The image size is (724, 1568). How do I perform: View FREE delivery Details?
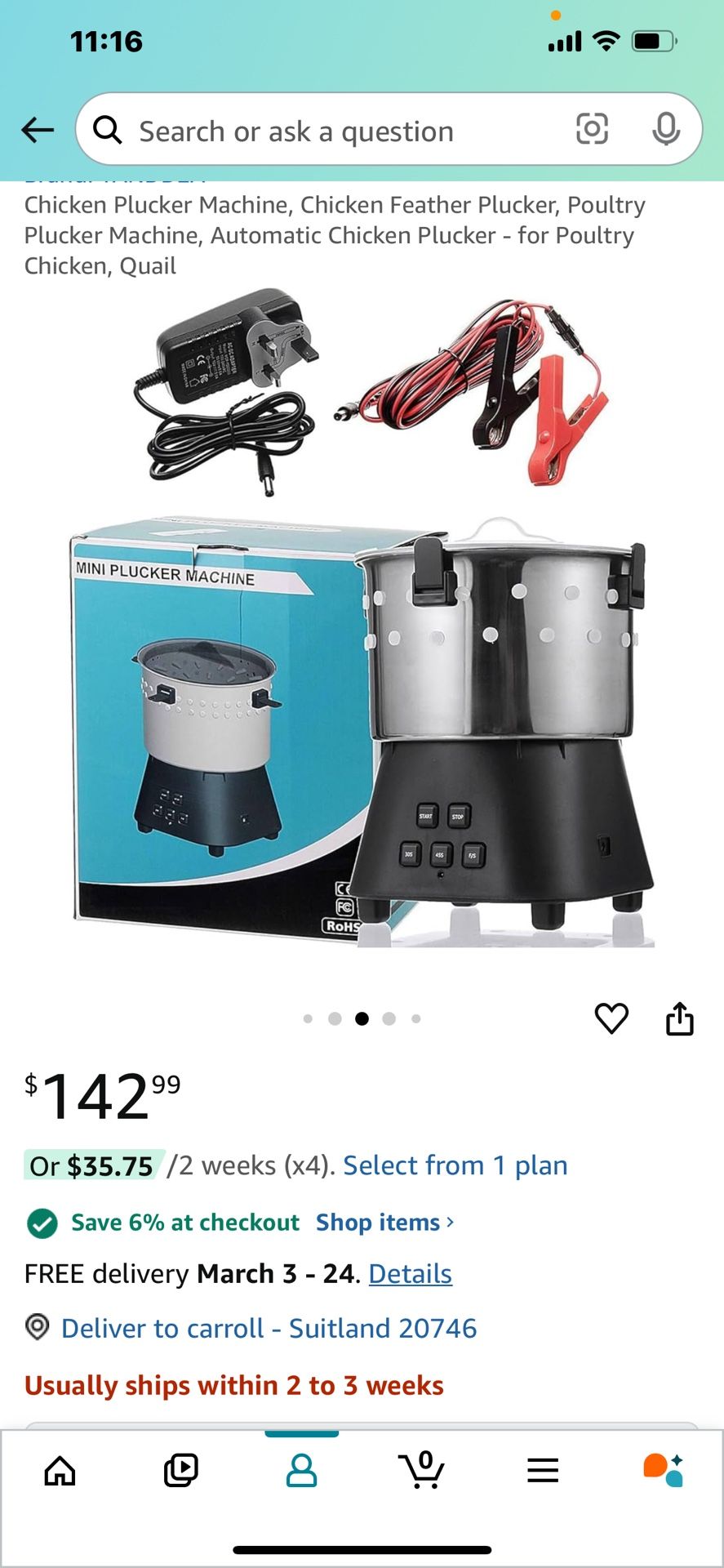(410, 1274)
